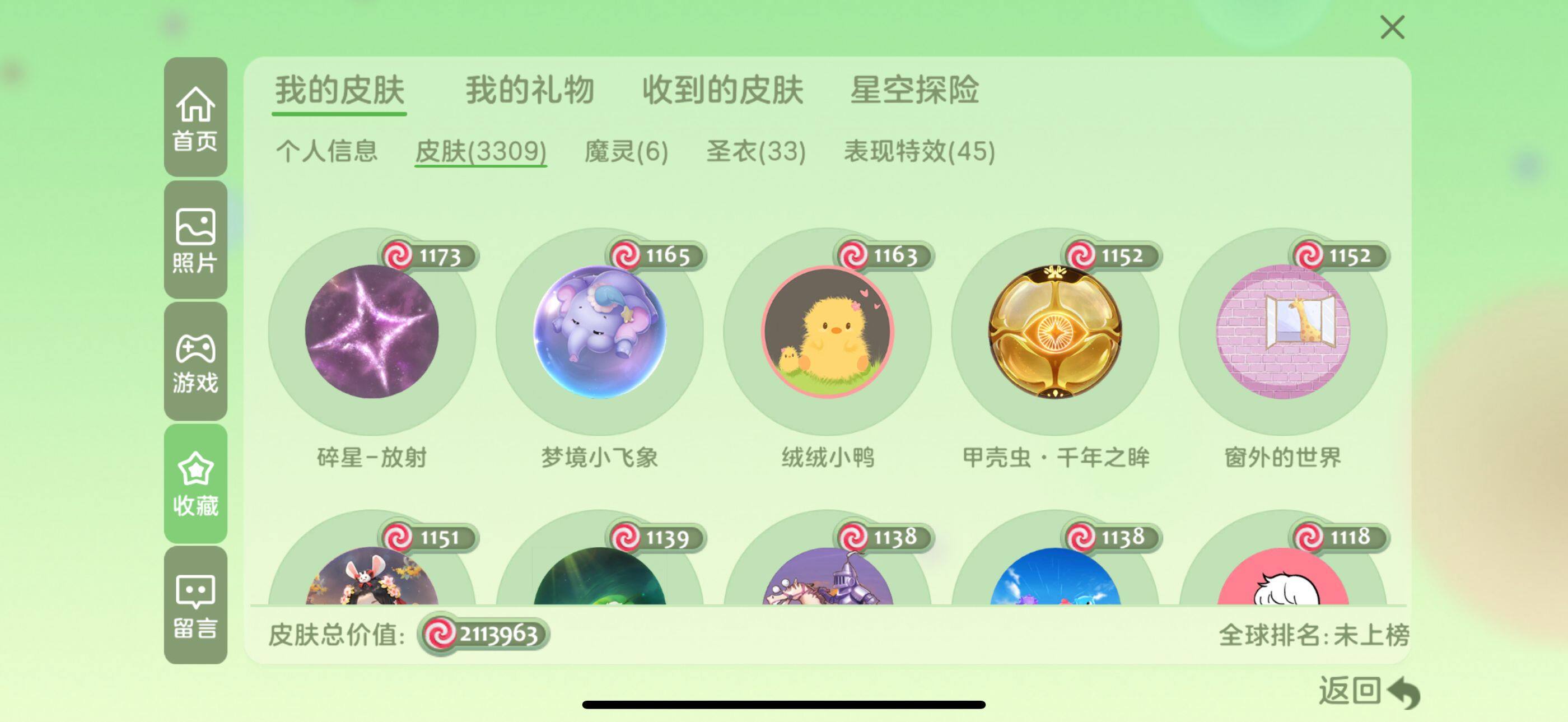Go to the 首页 home section
Screen dimensions: 1568x722
click(195, 118)
